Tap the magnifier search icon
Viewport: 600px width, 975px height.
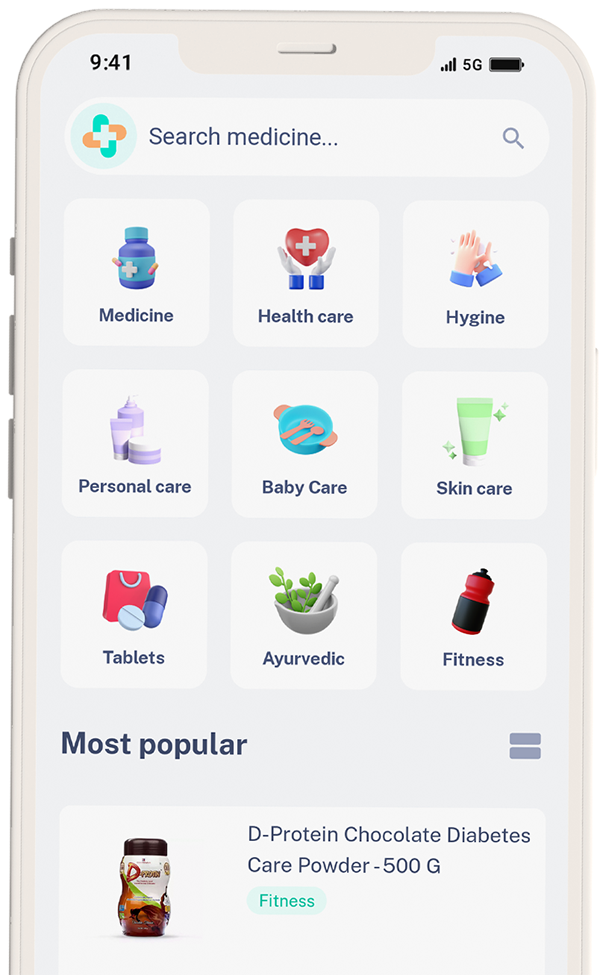coord(513,139)
